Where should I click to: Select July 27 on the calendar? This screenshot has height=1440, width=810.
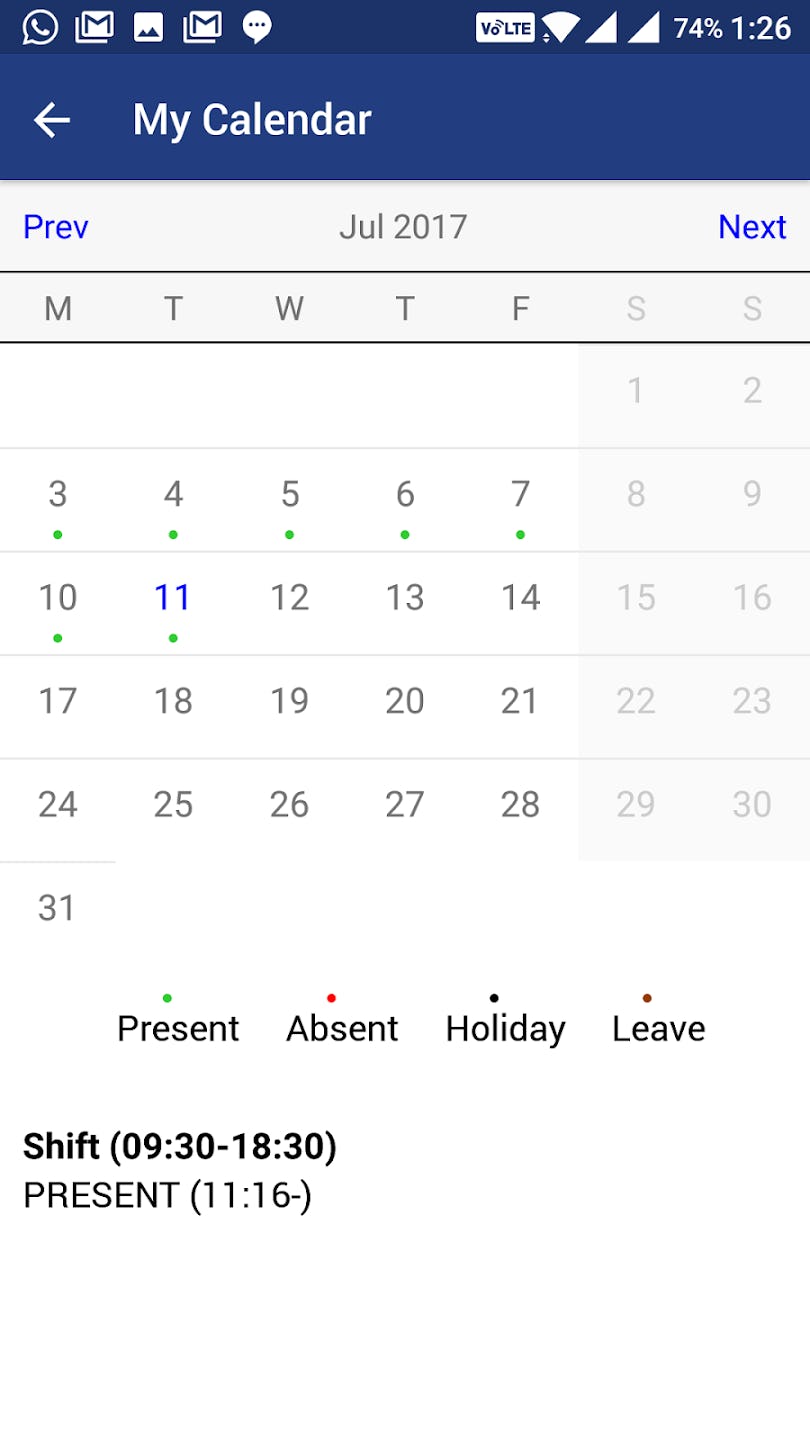(x=405, y=805)
